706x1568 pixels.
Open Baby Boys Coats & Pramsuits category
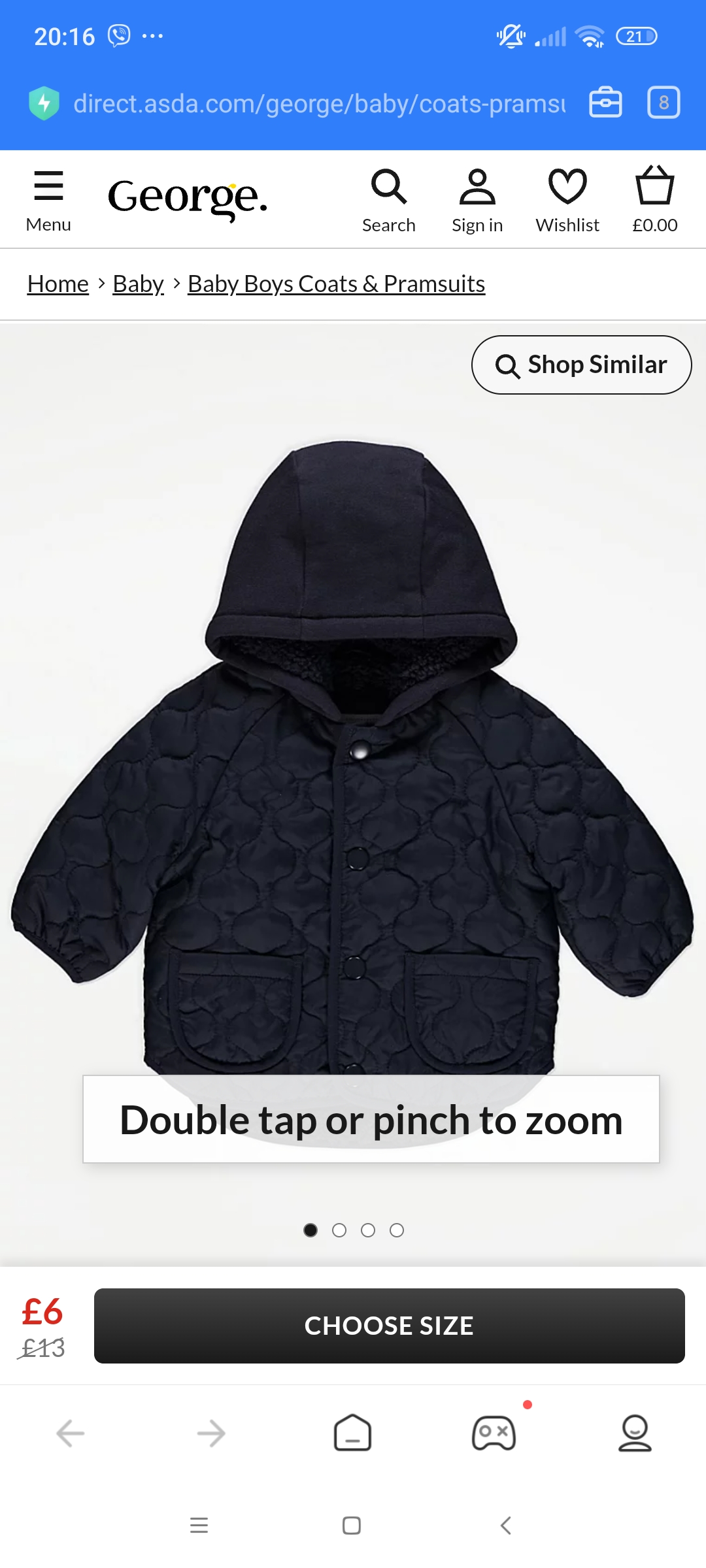pyautogui.click(x=336, y=284)
